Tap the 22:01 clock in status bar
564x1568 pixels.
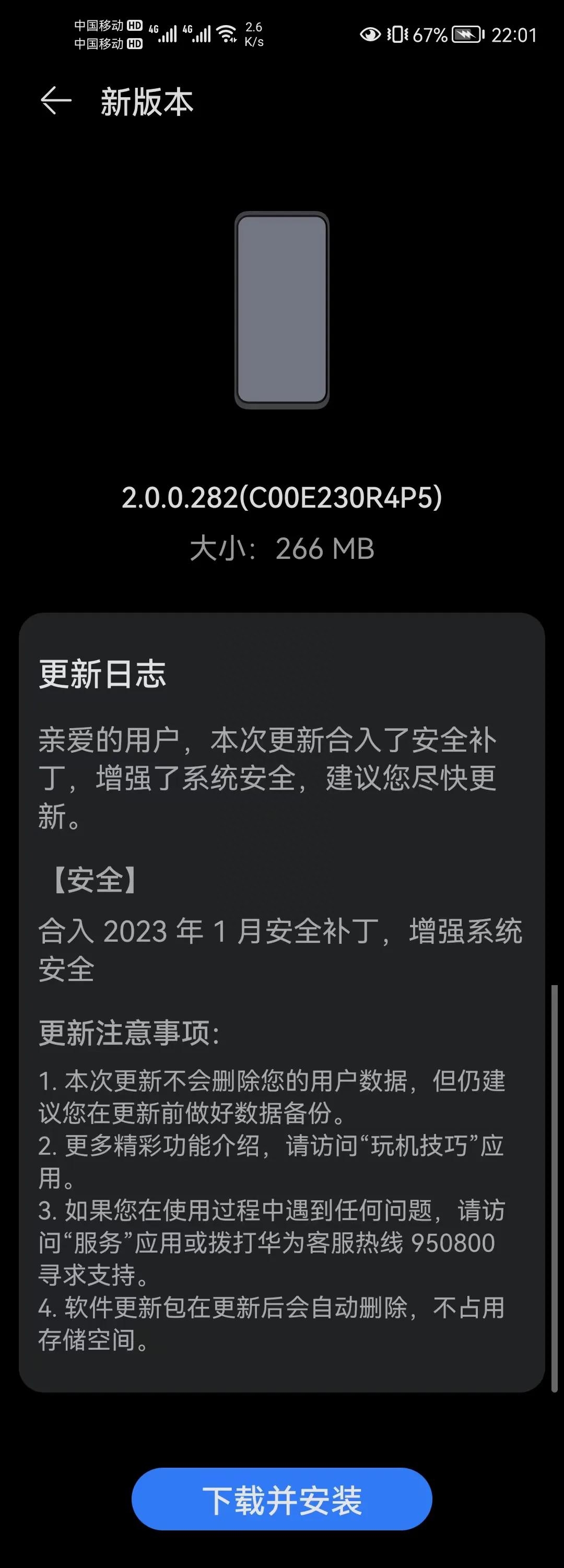coord(515,36)
